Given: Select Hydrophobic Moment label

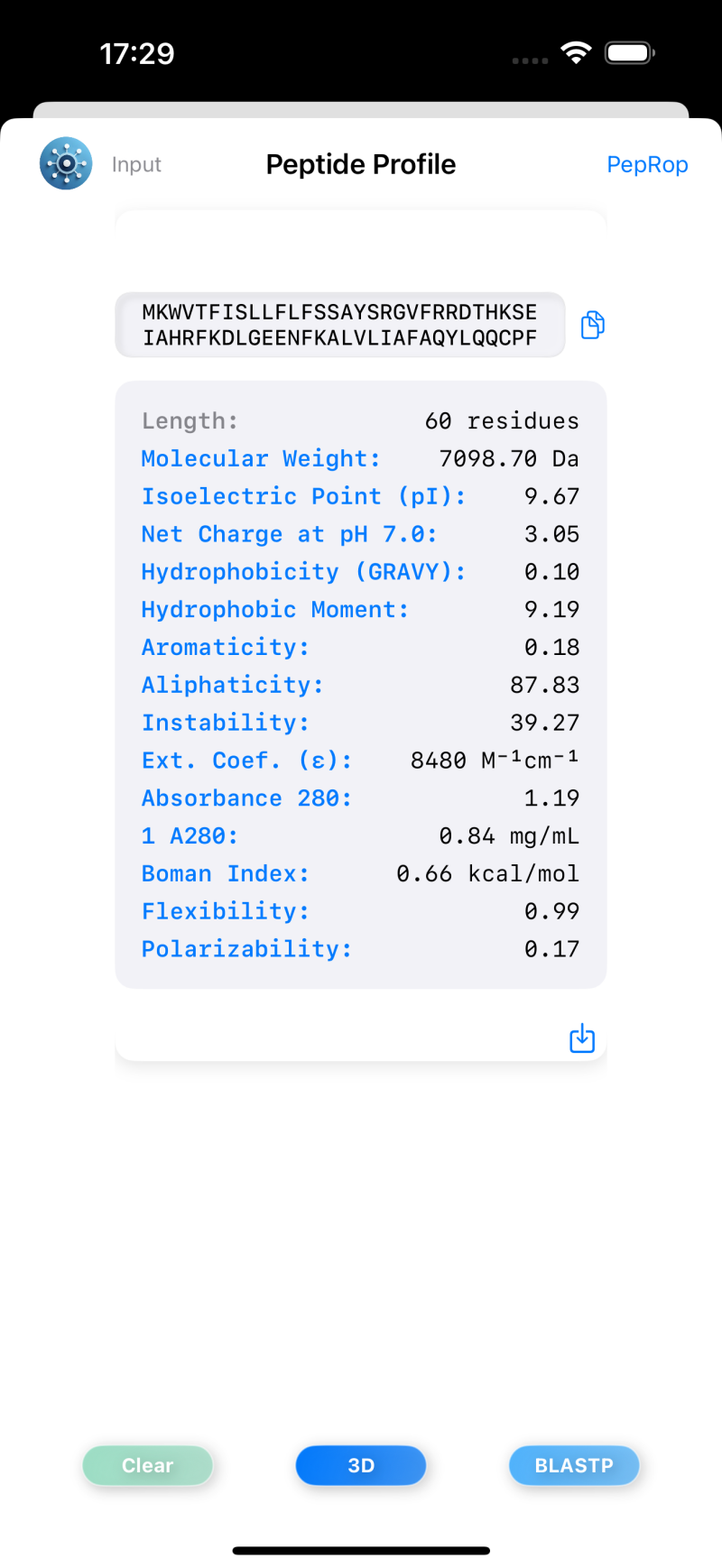Looking at the screenshot, I should pyautogui.click(x=274, y=610).
